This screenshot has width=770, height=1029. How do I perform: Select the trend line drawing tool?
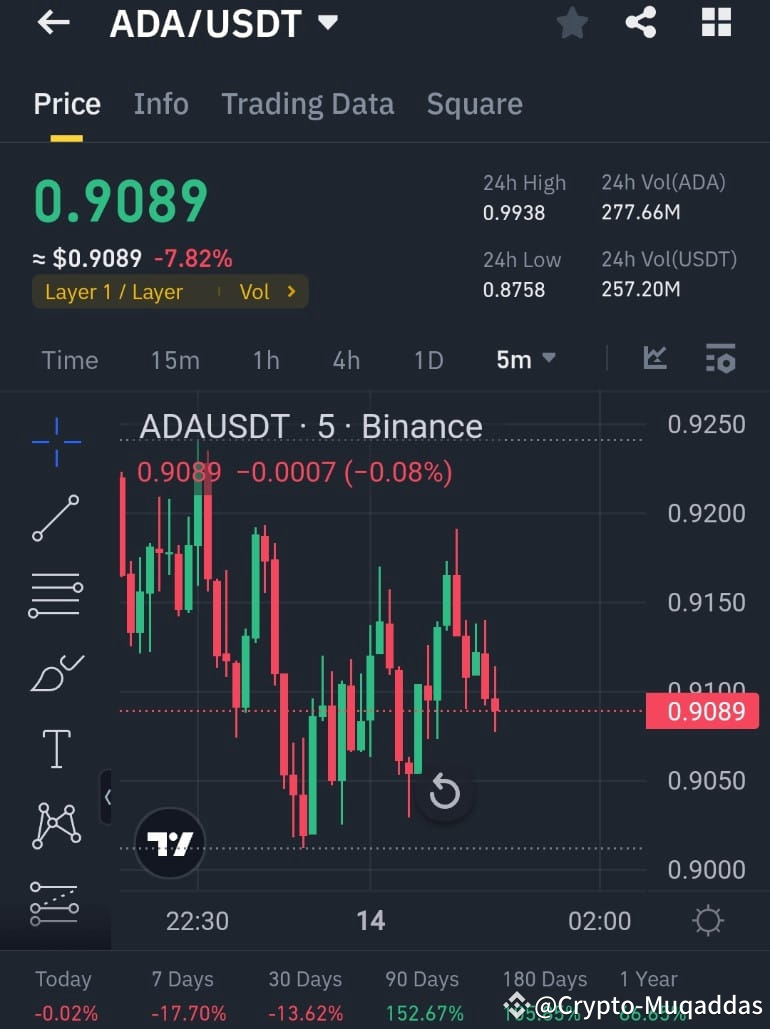pos(55,518)
